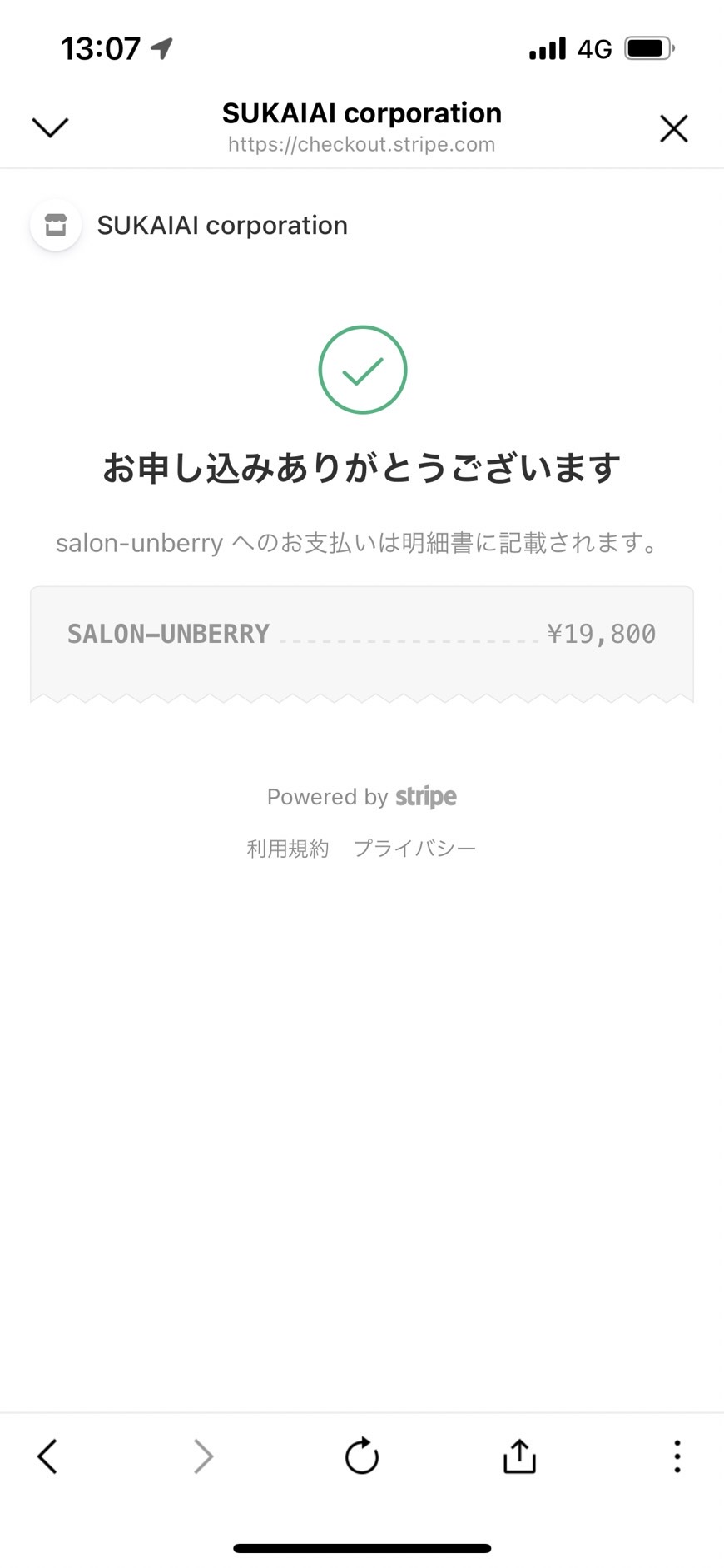Open the プライバシー privacy link

coord(414,849)
